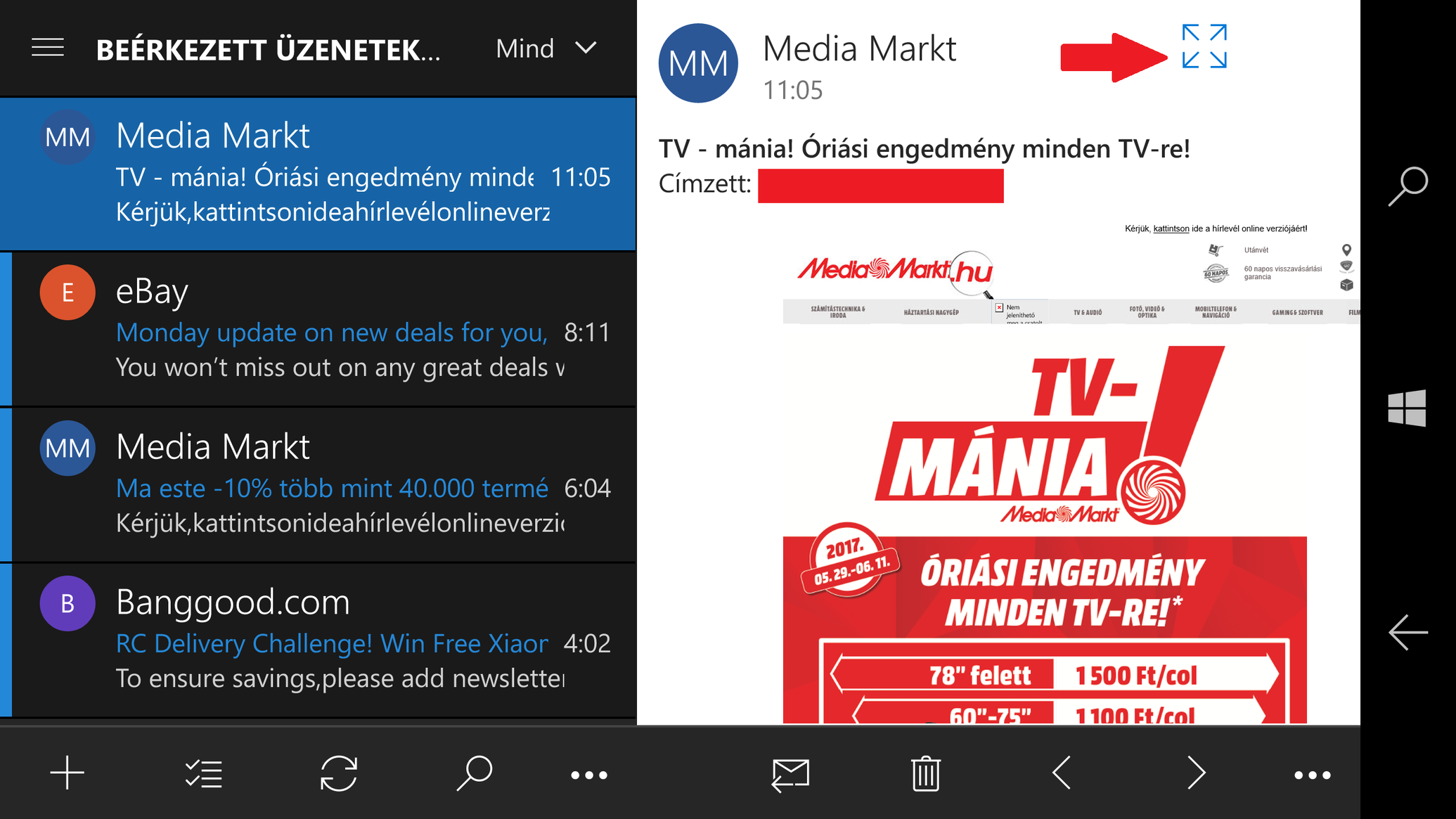This screenshot has width=1456, height=819.
Task: Tap the system back arrow
Action: [x=1407, y=632]
